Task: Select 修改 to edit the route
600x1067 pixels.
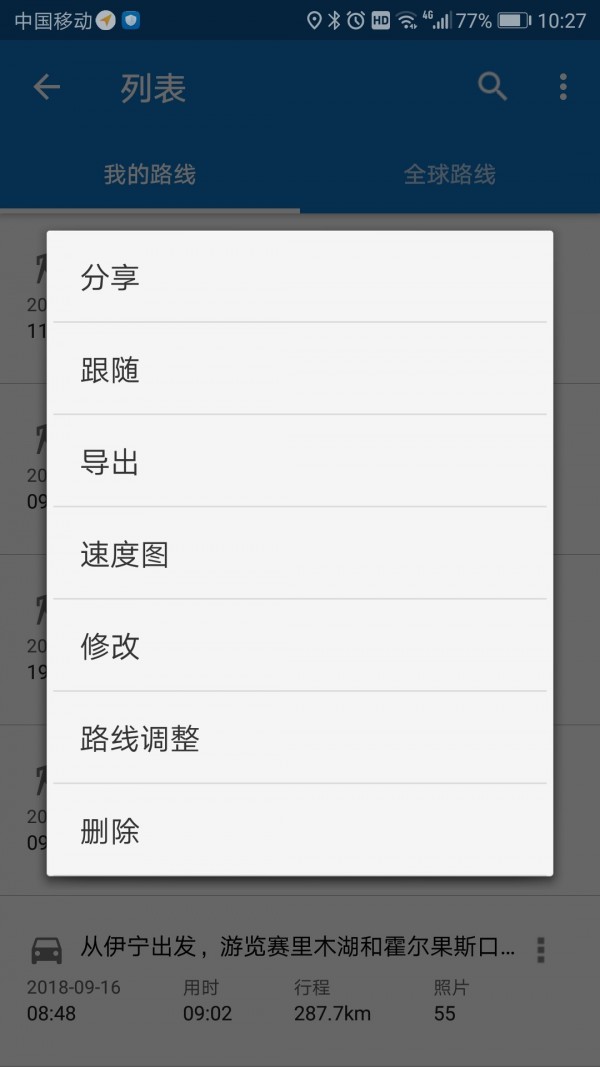Action: pyautogui.click(x=299, y=646)
